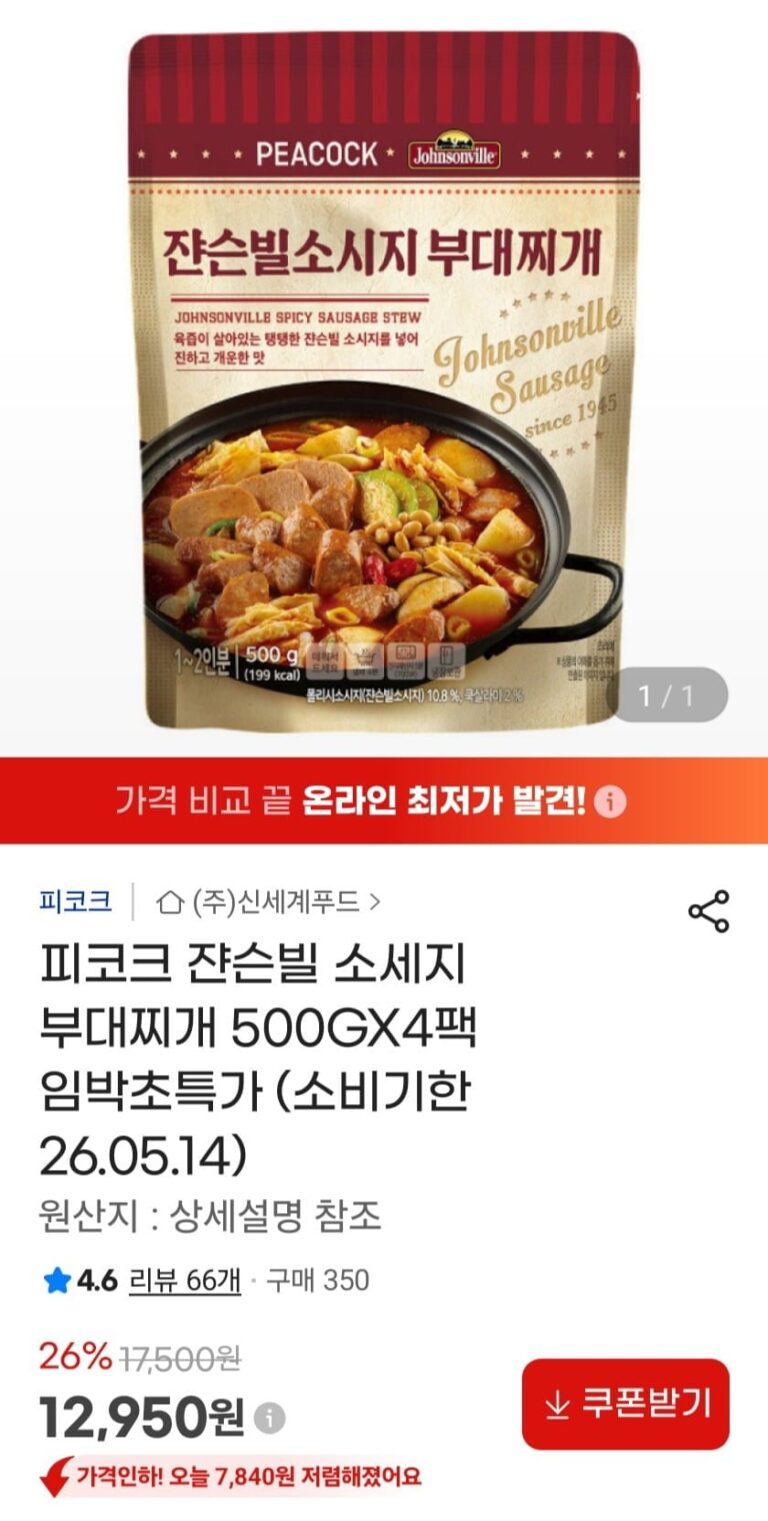
Task: Tap the info icon on the lowest-price banner
Action: click(x=610, y=802)
